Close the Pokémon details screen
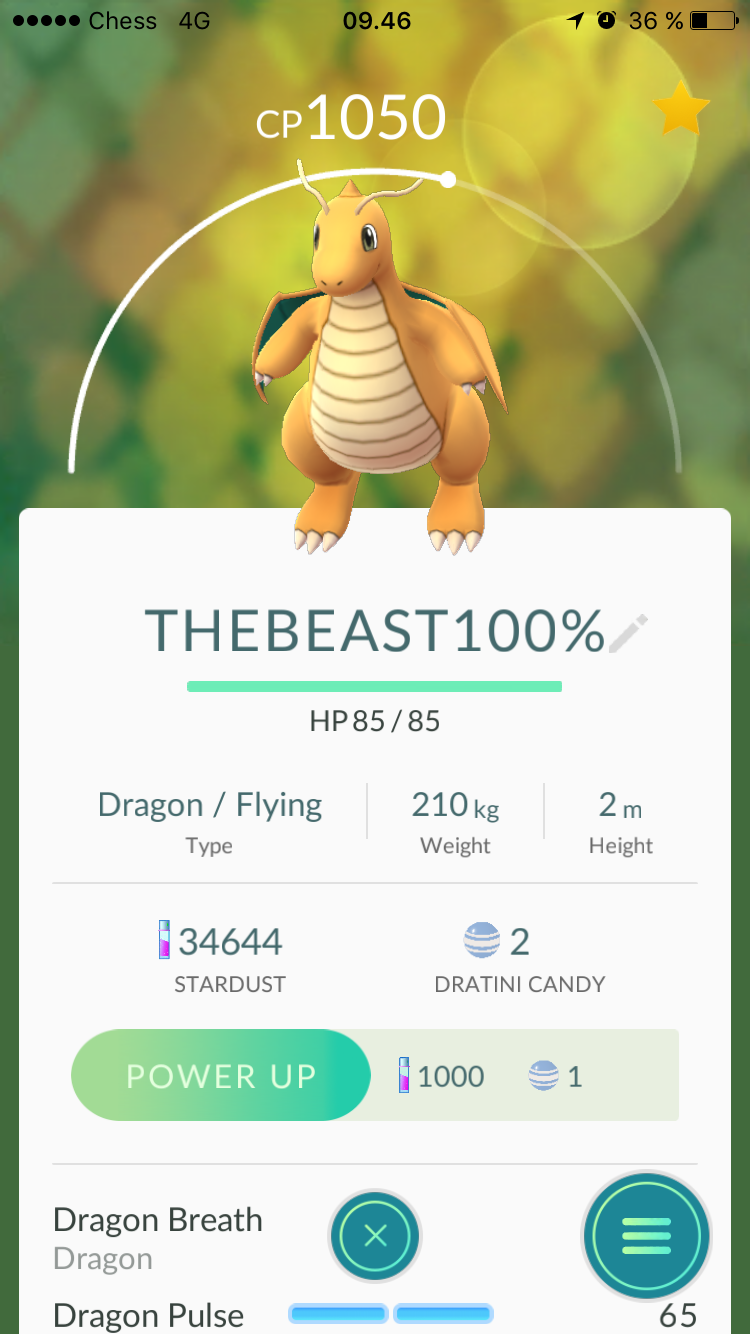Viewport: 750px width, 1334px height. pyautogui.click(x=375, y=1236)
